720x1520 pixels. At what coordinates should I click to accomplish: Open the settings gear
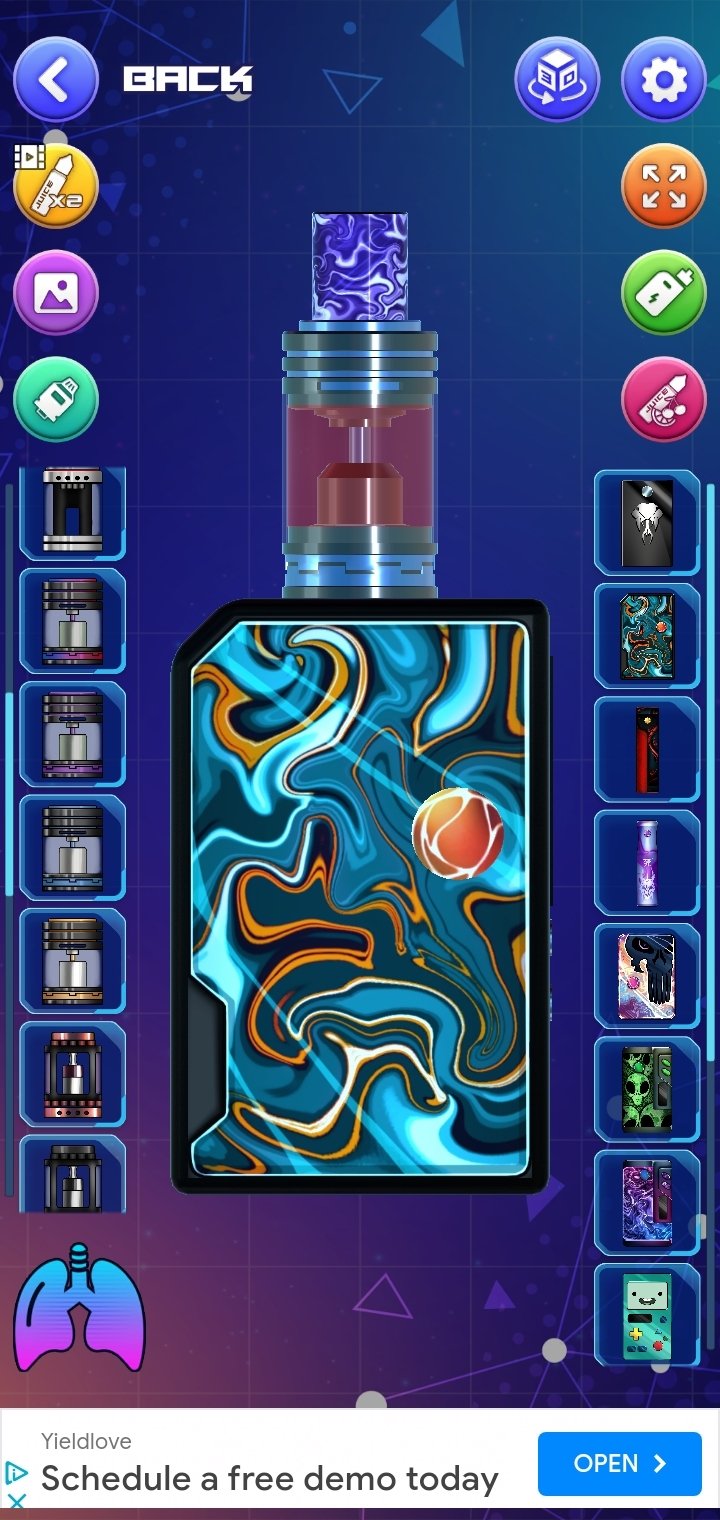point(664,79)
